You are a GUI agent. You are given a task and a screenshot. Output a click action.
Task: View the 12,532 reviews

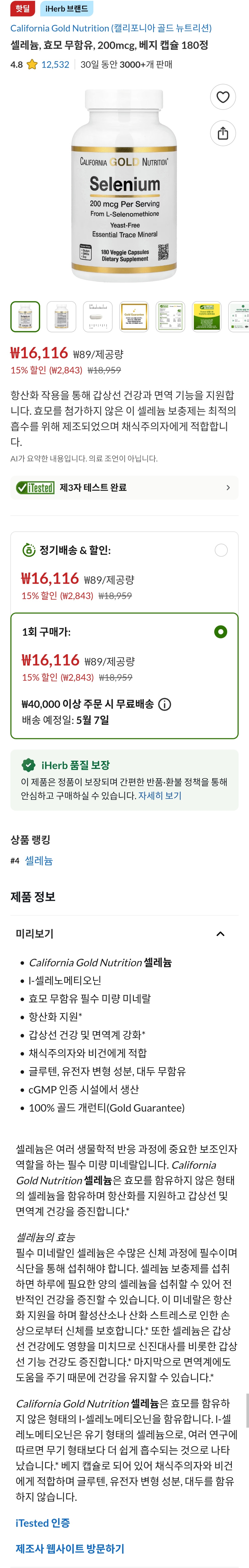(x=55, y=64)
